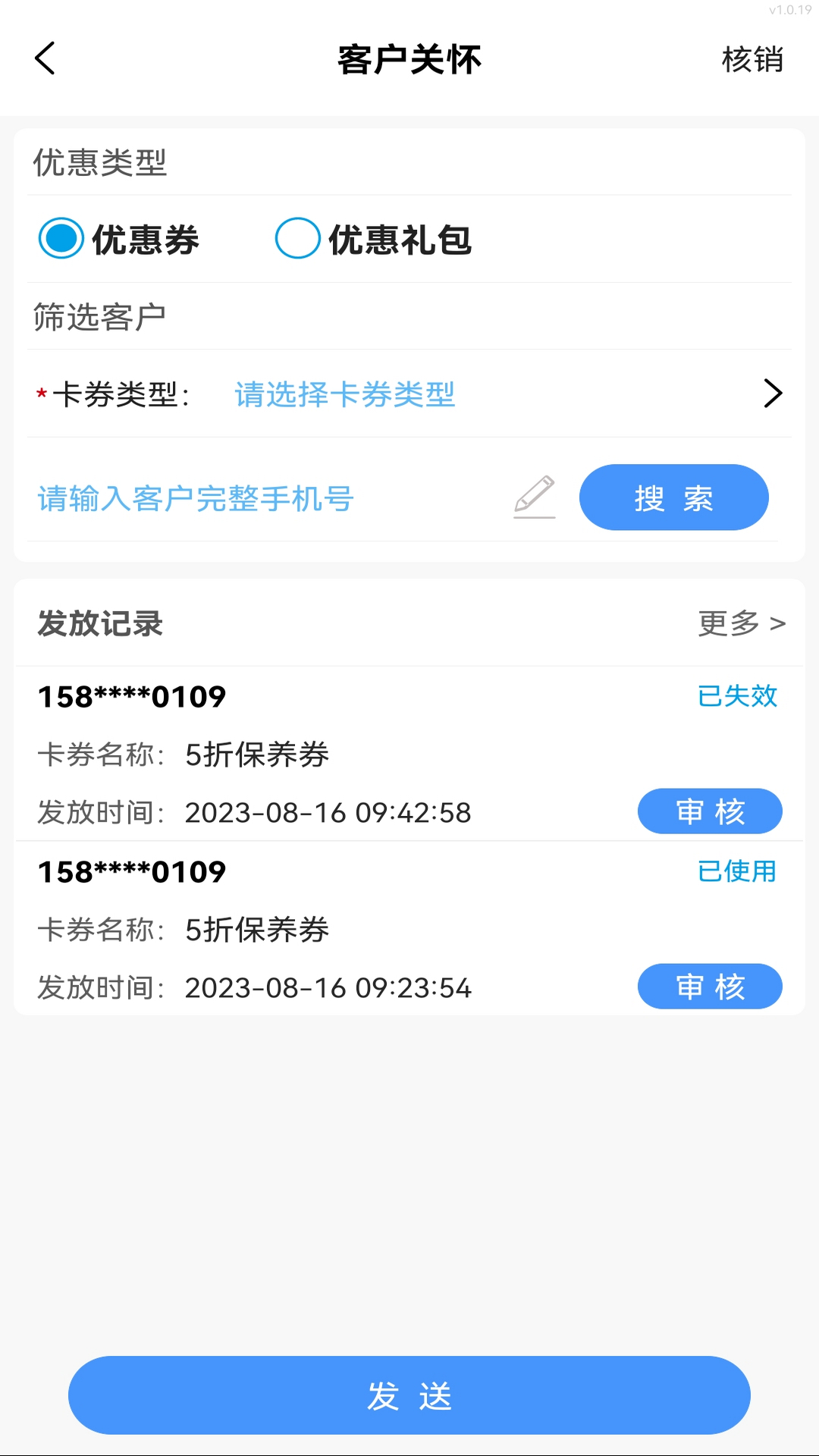Go back from 客户关怀 page
The image size is (819, 1456).
(x=45, y=58)
